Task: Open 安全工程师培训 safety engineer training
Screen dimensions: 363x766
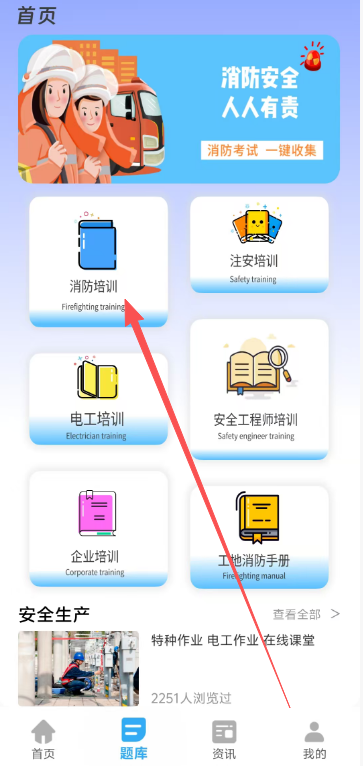Action: click(x=259, y=389)
